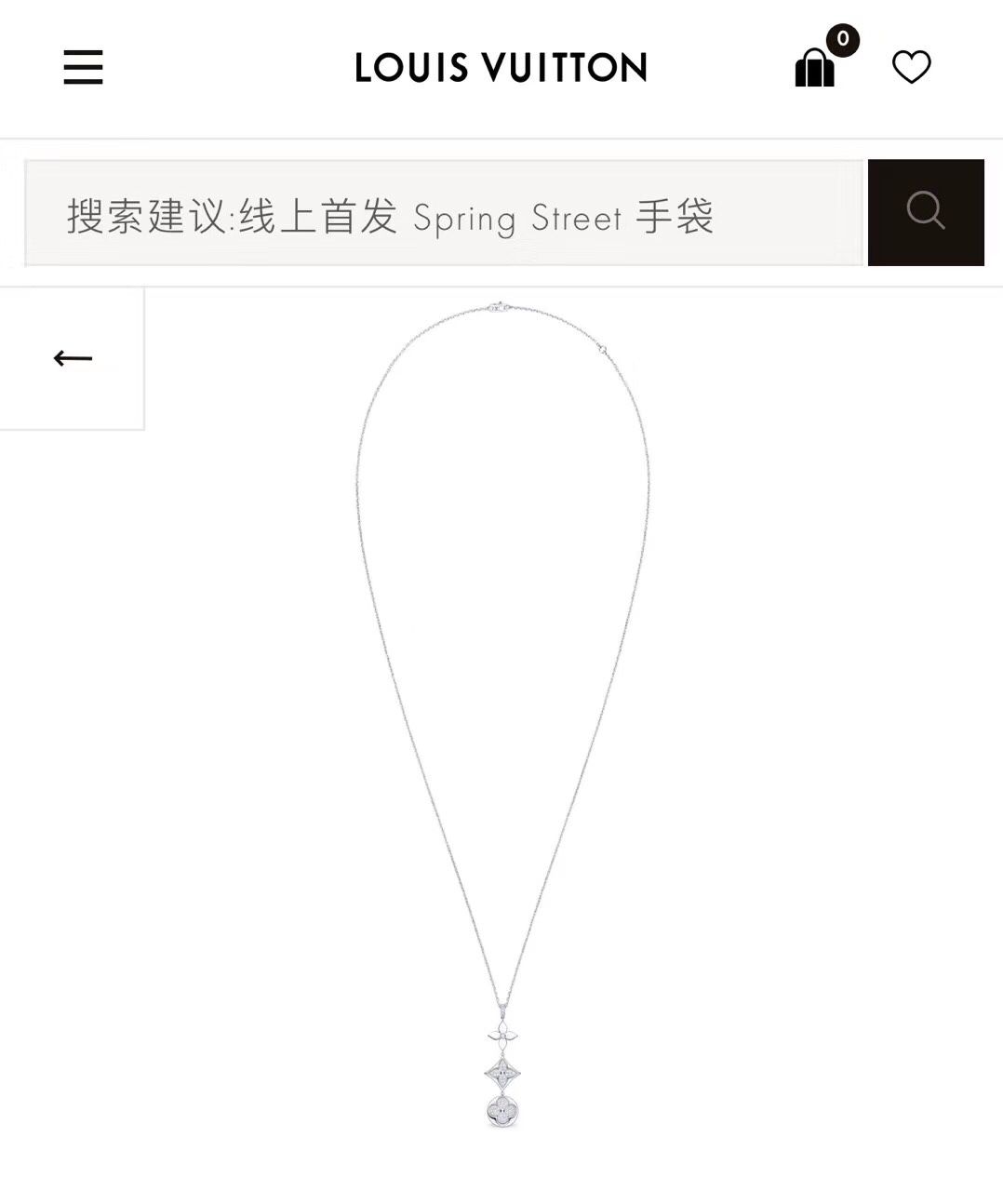Tap the cart badge showing 0 items
This screenshot has height=1204, width=1003.
pyautogui.click(x=843, y=40)
